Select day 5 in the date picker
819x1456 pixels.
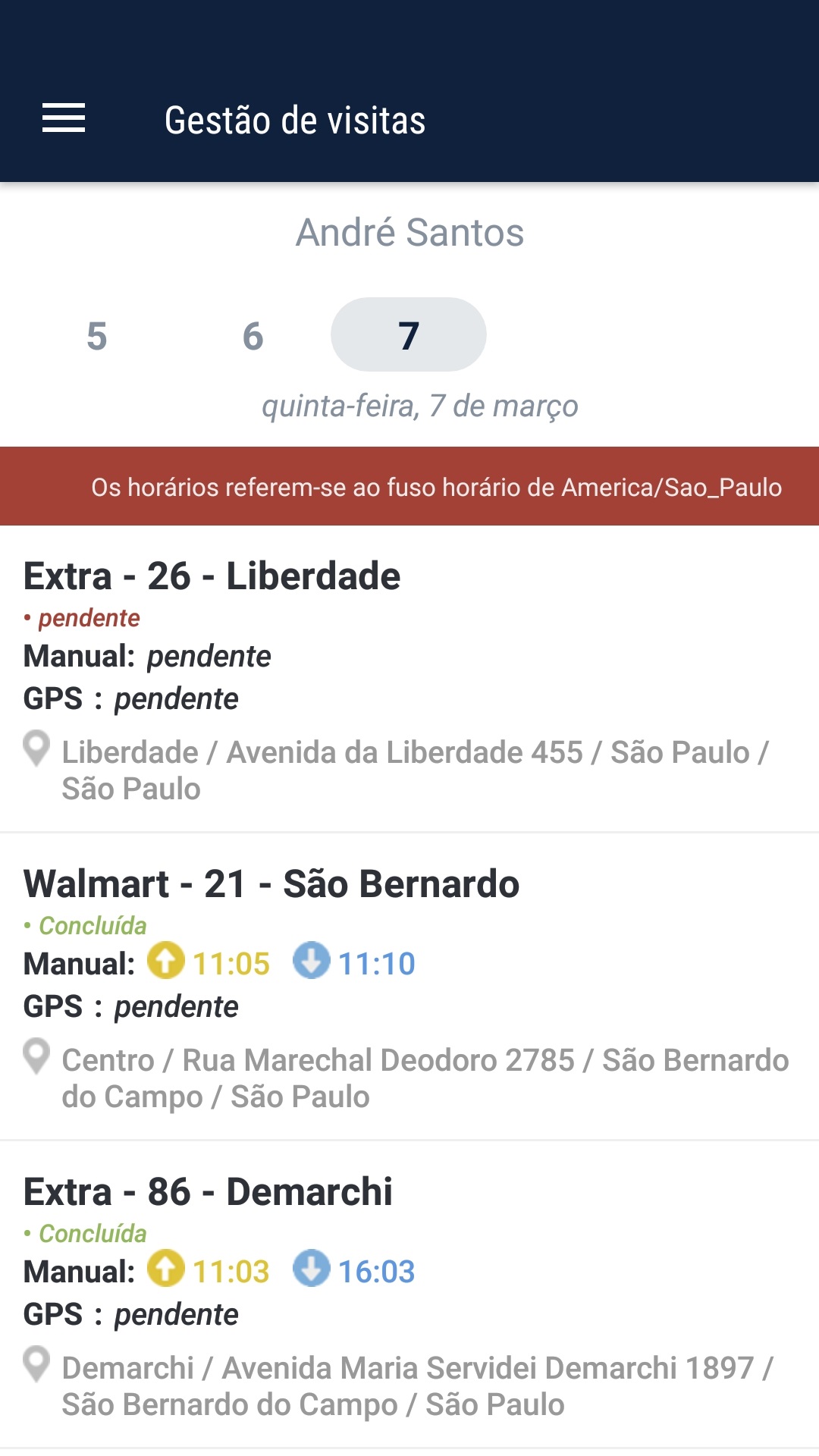point(97,336)
